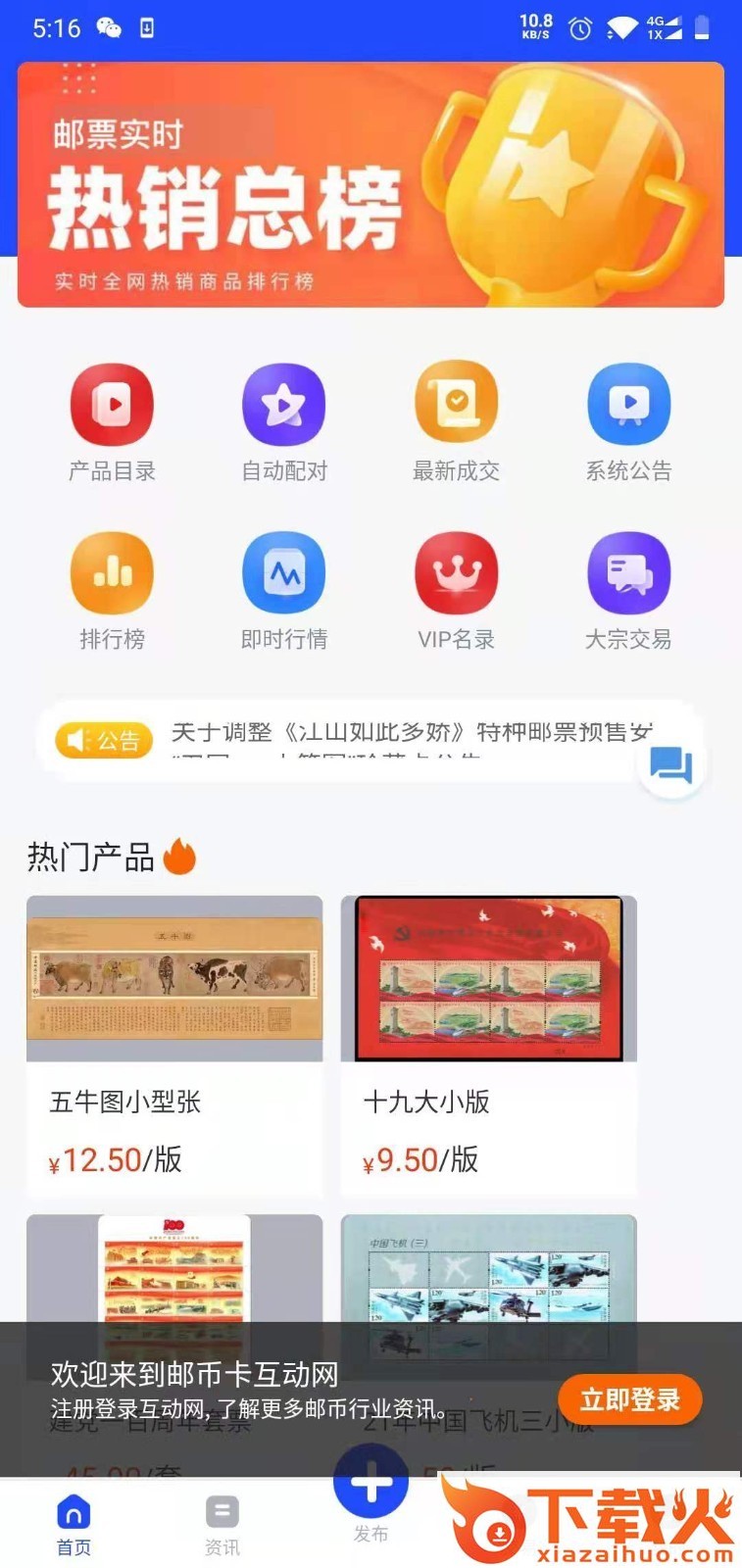The image size is (742, 1568).
Task: Tap the floating chat message icon
Action: pyautogui.click(x=672, y=763)
